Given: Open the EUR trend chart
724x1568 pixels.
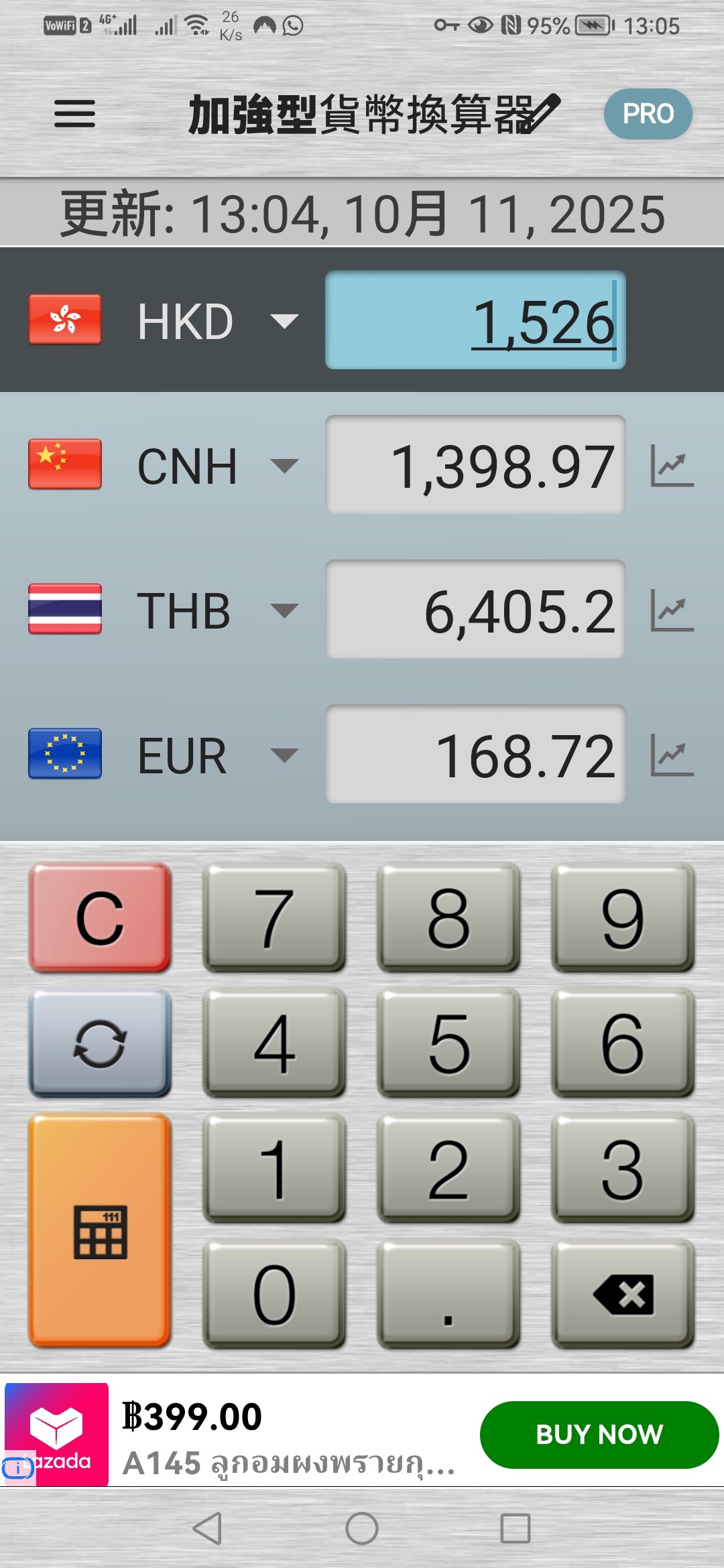Looking at the screenshot, I should [672, 755].
